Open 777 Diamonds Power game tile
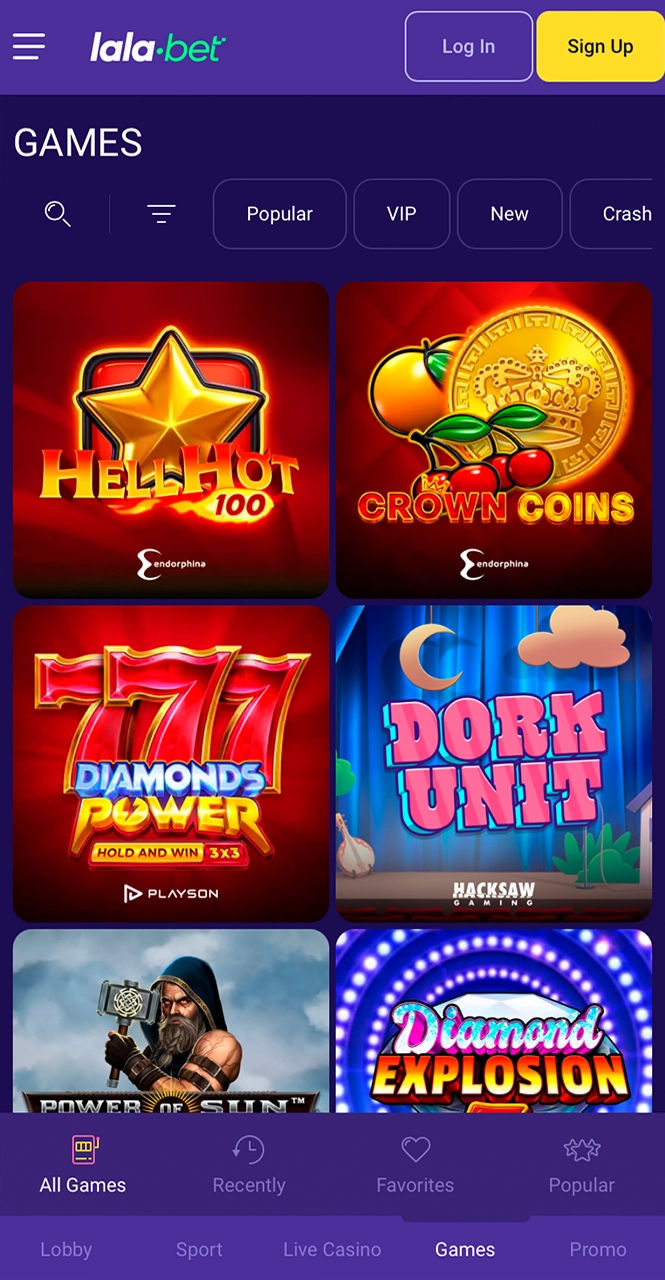This screenshot has height=1280, width=665. click(x=171, y=763)
